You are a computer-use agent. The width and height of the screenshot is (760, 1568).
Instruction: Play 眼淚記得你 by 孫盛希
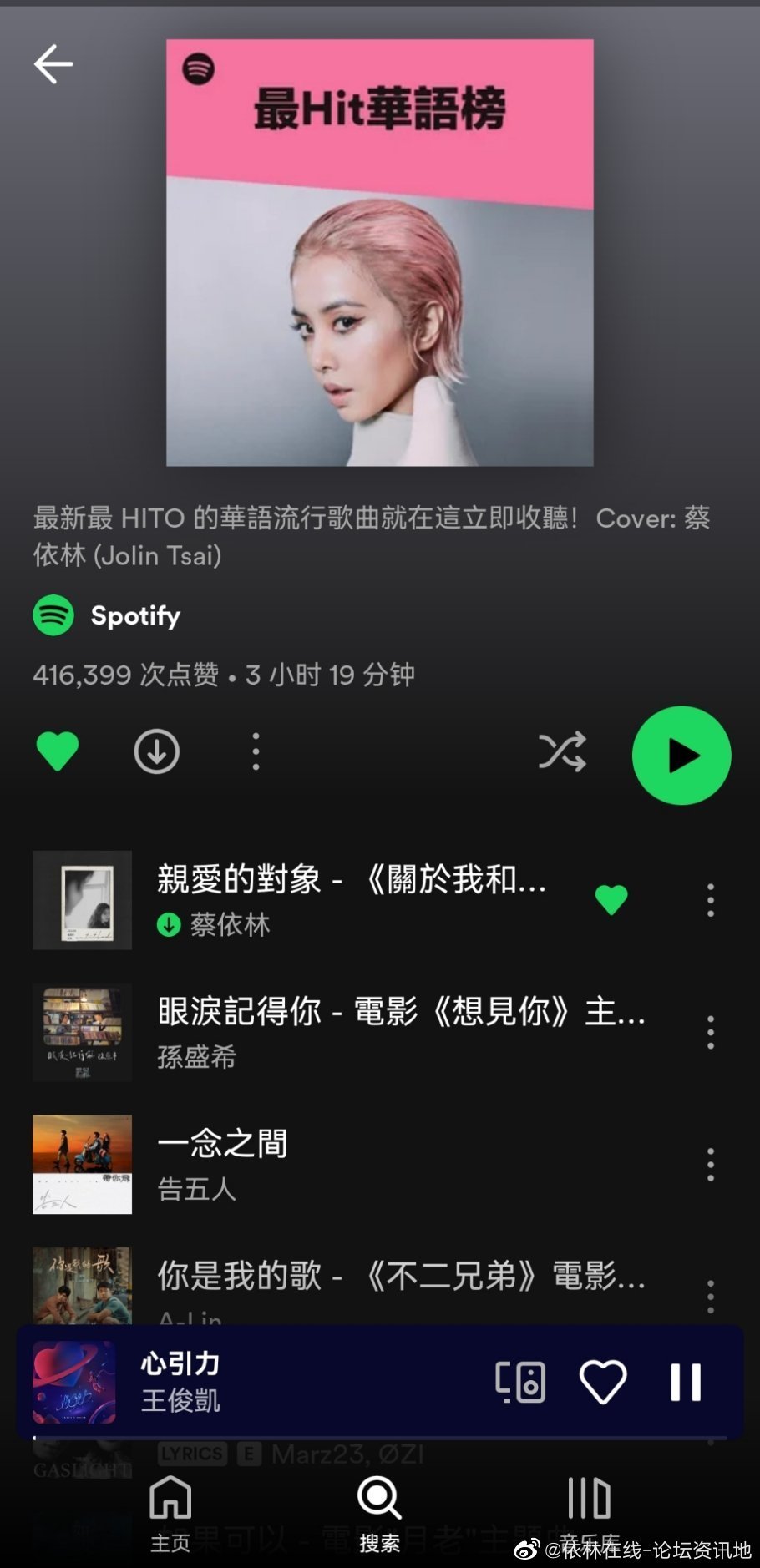(401, 1031)
